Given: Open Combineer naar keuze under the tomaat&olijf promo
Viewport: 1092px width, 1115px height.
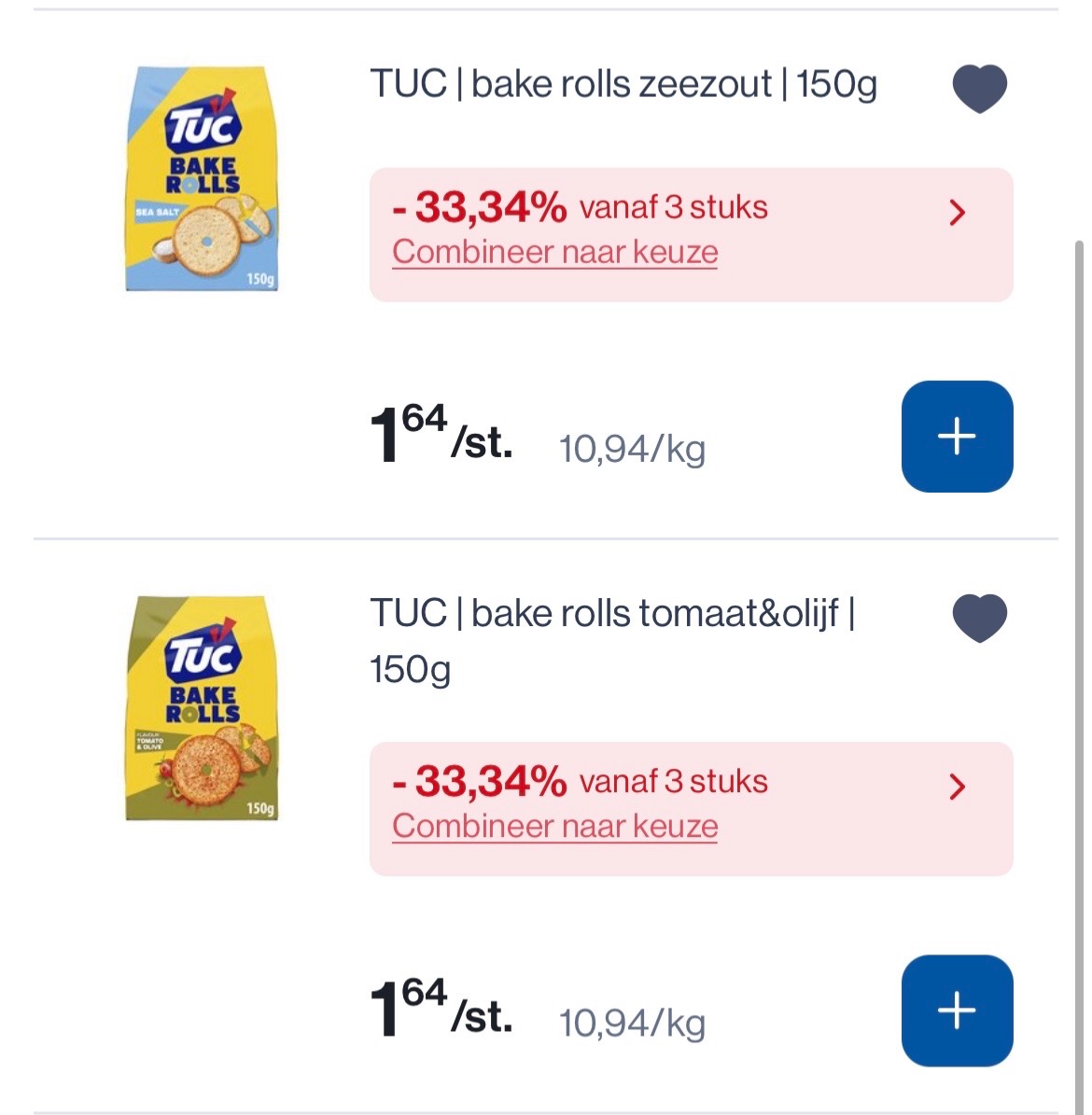Looking at the screenshot, I should pos(554,825).
